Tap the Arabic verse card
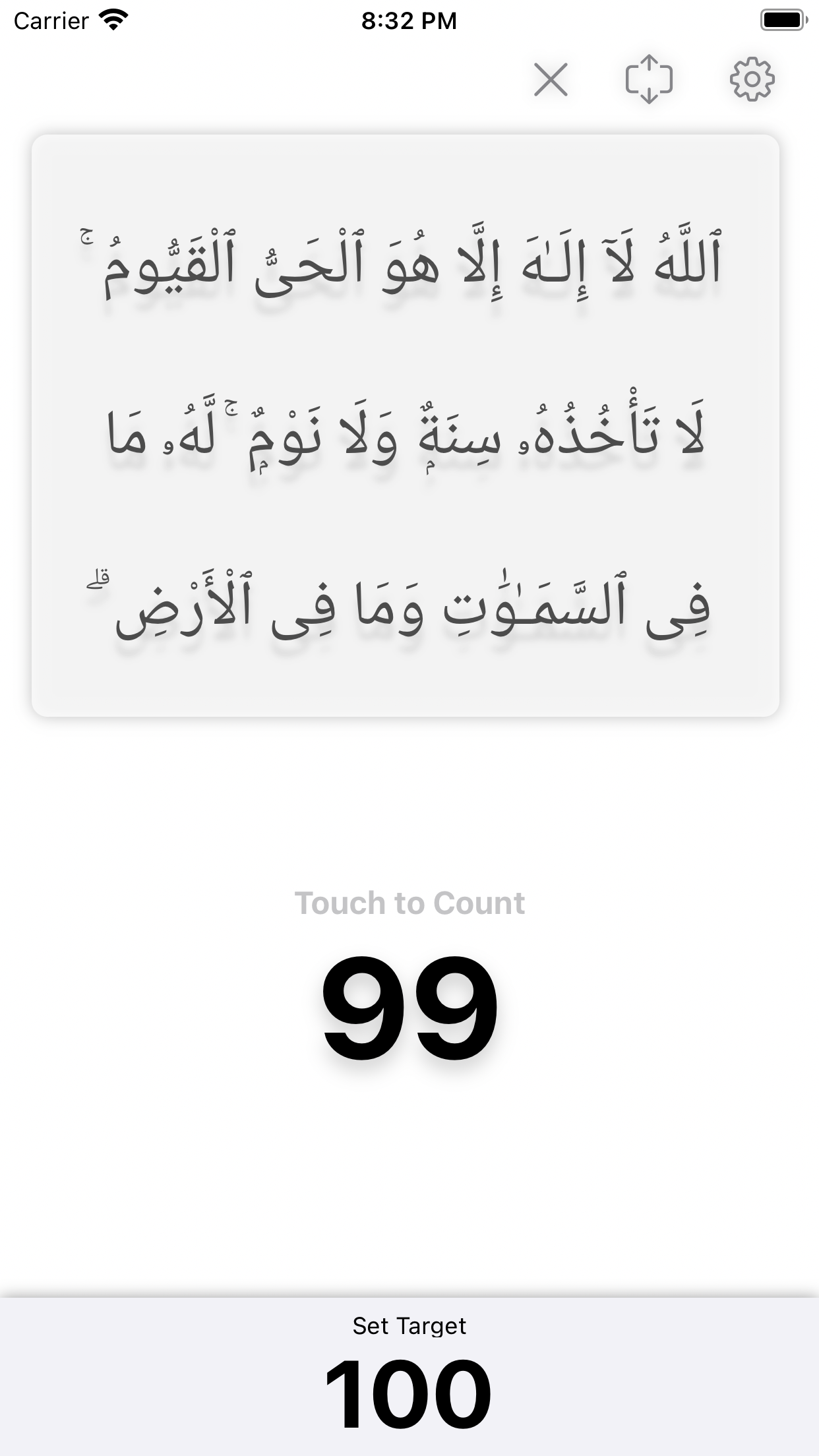The height and width of the screenshot is (1456, 819). click(406, 426)
